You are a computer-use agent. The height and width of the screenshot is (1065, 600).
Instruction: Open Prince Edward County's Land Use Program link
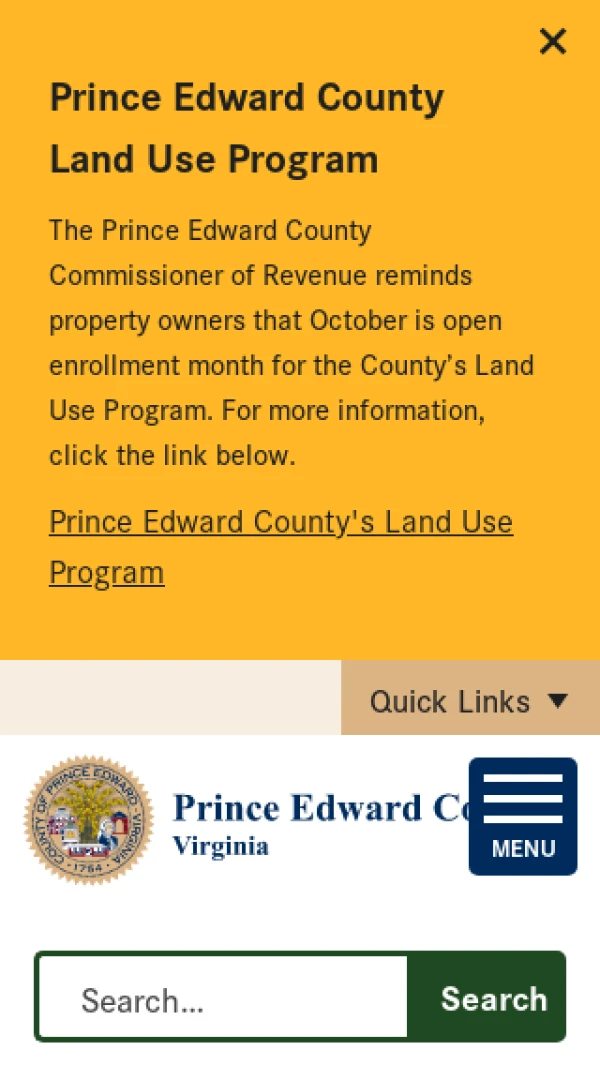click(280, 523)
